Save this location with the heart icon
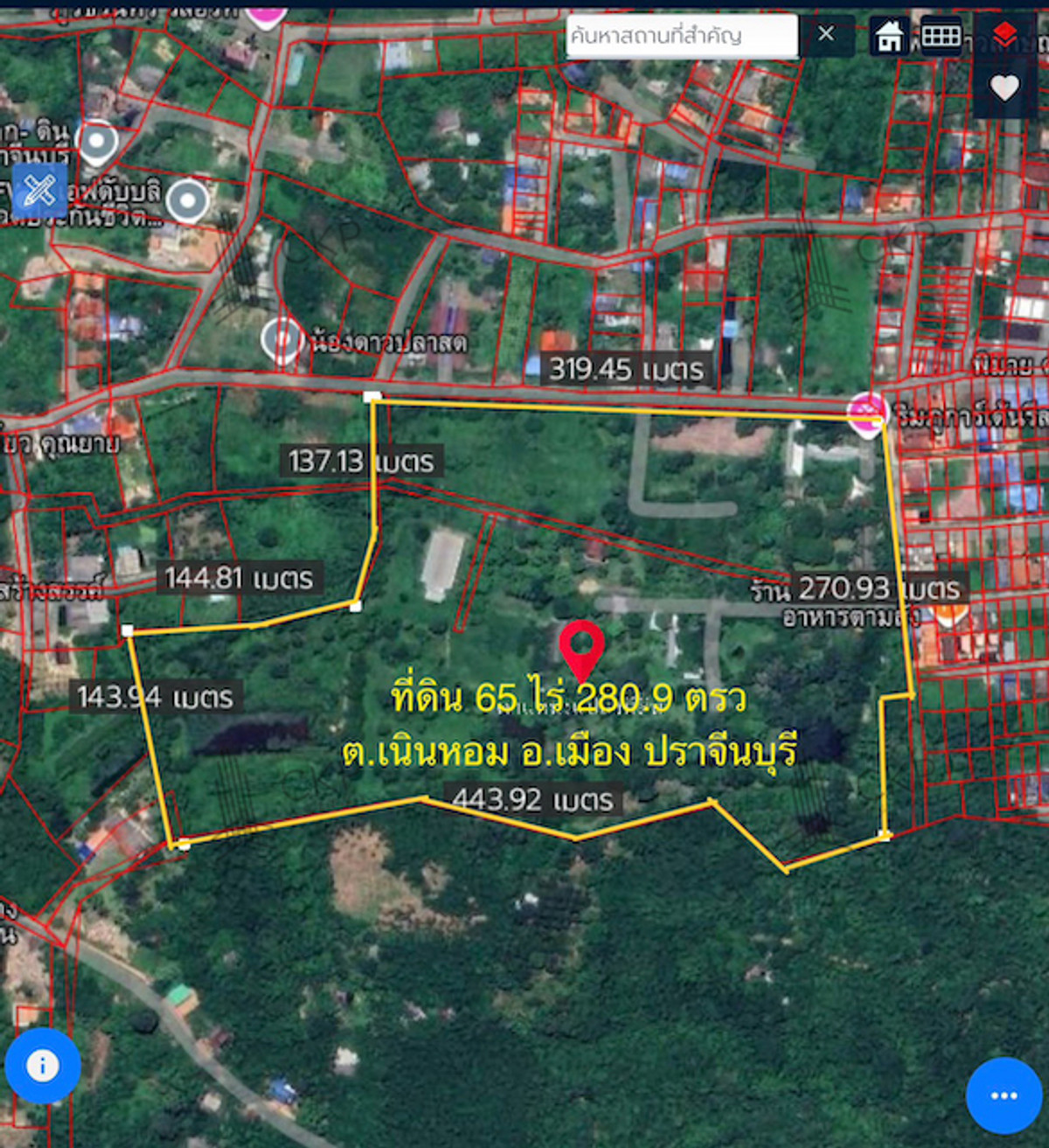The width and height of the screenshot is (1049, 1148). 1004,87
